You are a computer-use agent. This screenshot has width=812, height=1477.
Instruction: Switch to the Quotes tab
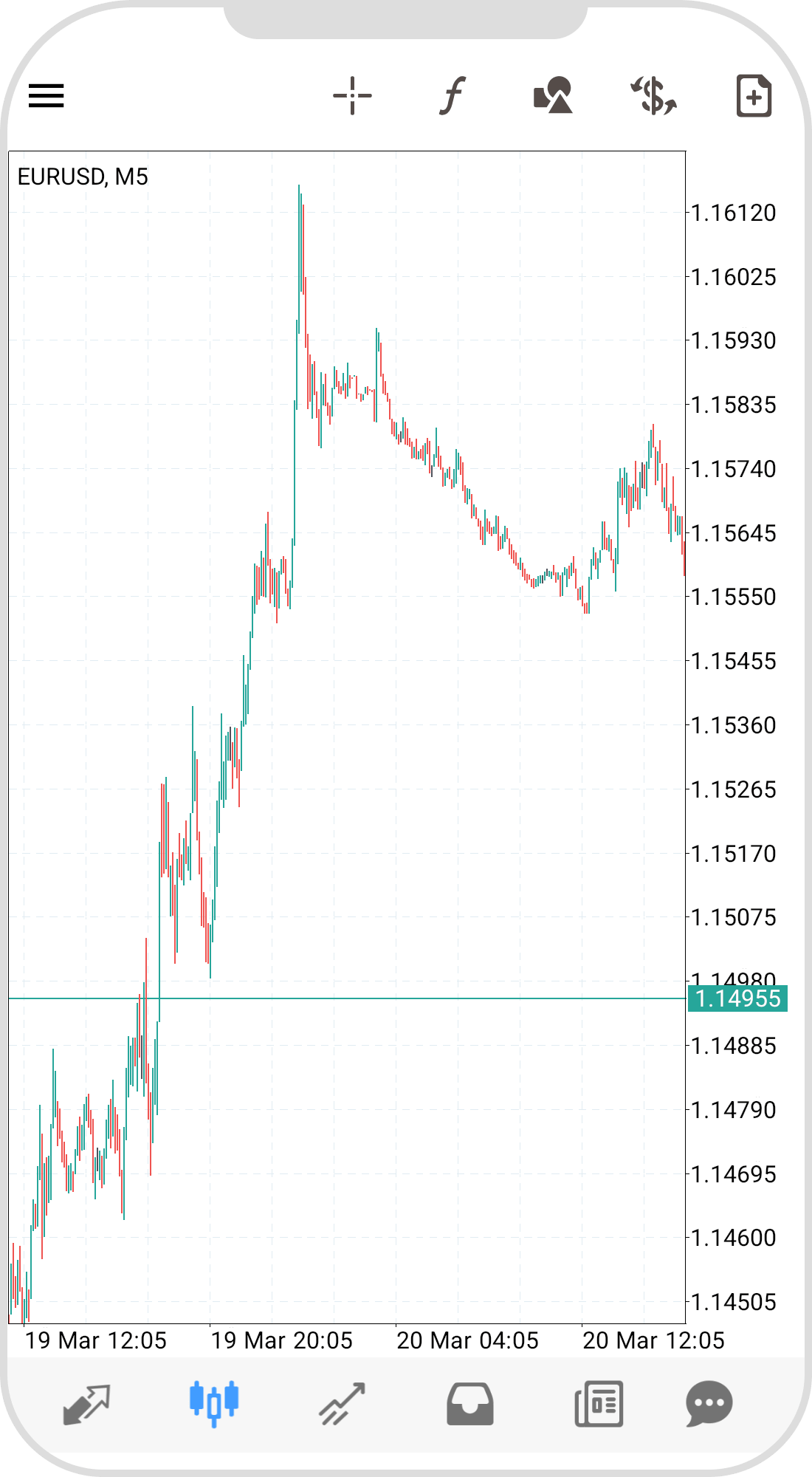(86, 1403)
